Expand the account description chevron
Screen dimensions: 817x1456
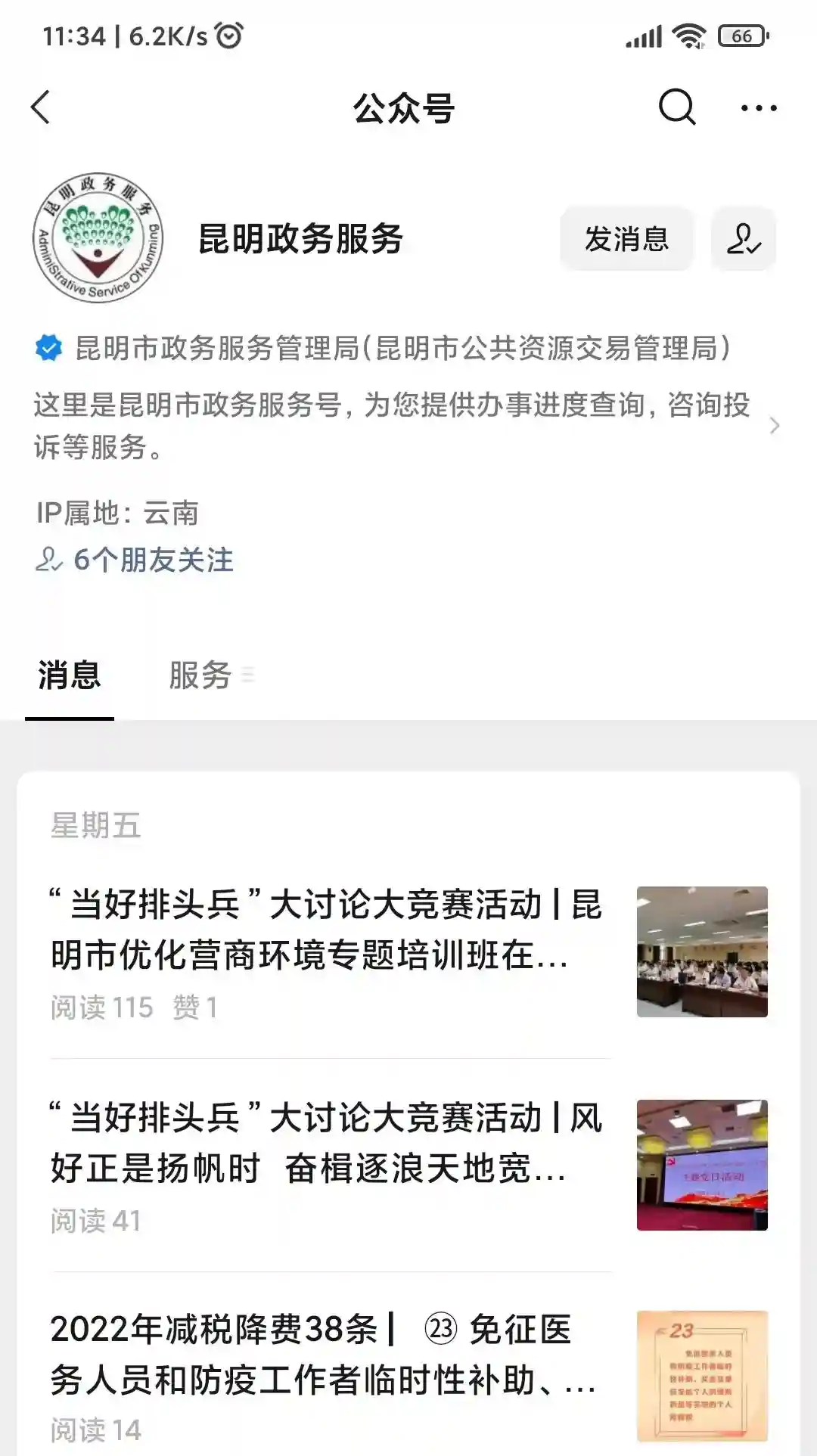pyautogui.click(x=774, y=426)
